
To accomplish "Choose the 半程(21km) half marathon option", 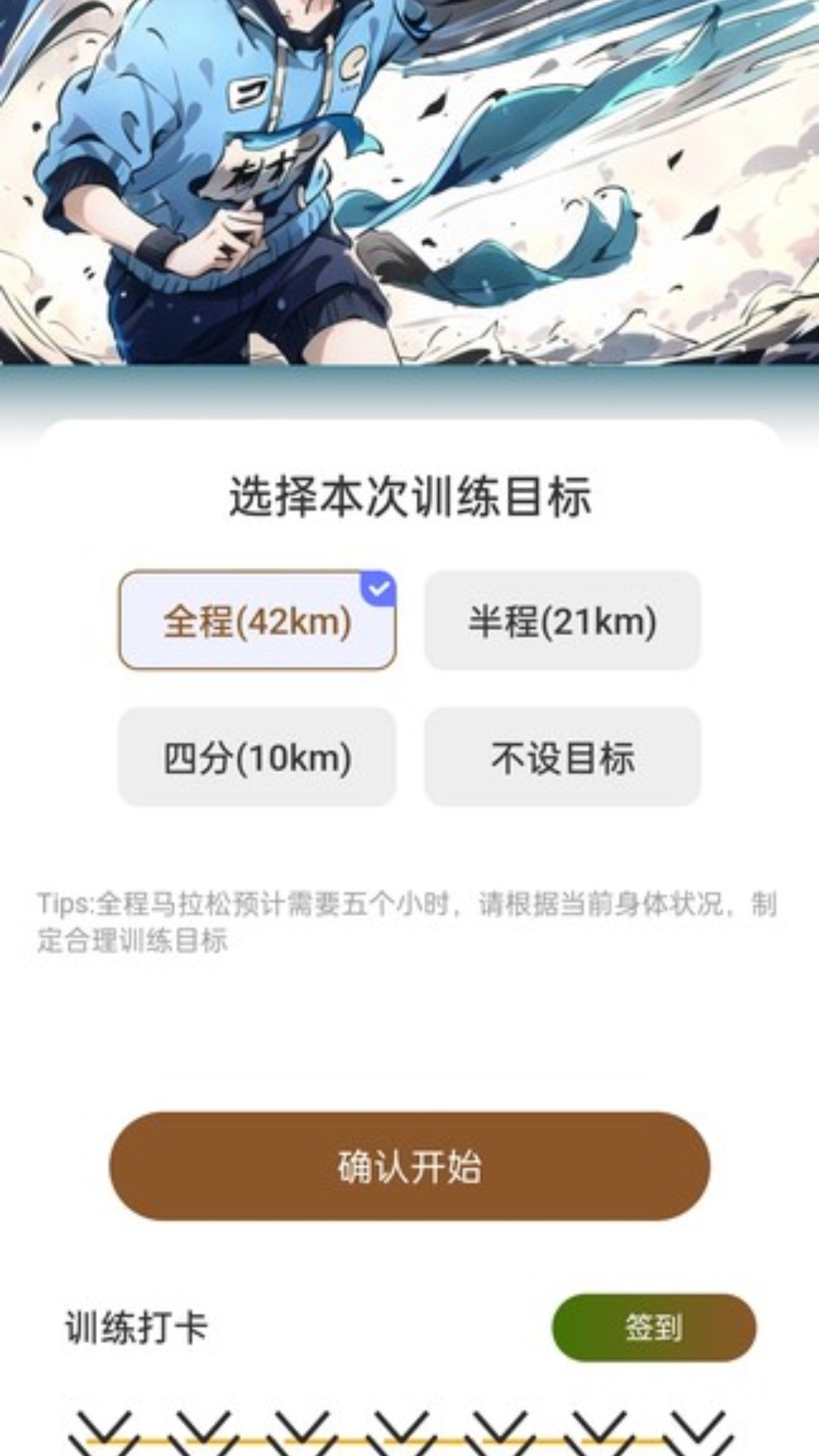I will coord(561,622).
